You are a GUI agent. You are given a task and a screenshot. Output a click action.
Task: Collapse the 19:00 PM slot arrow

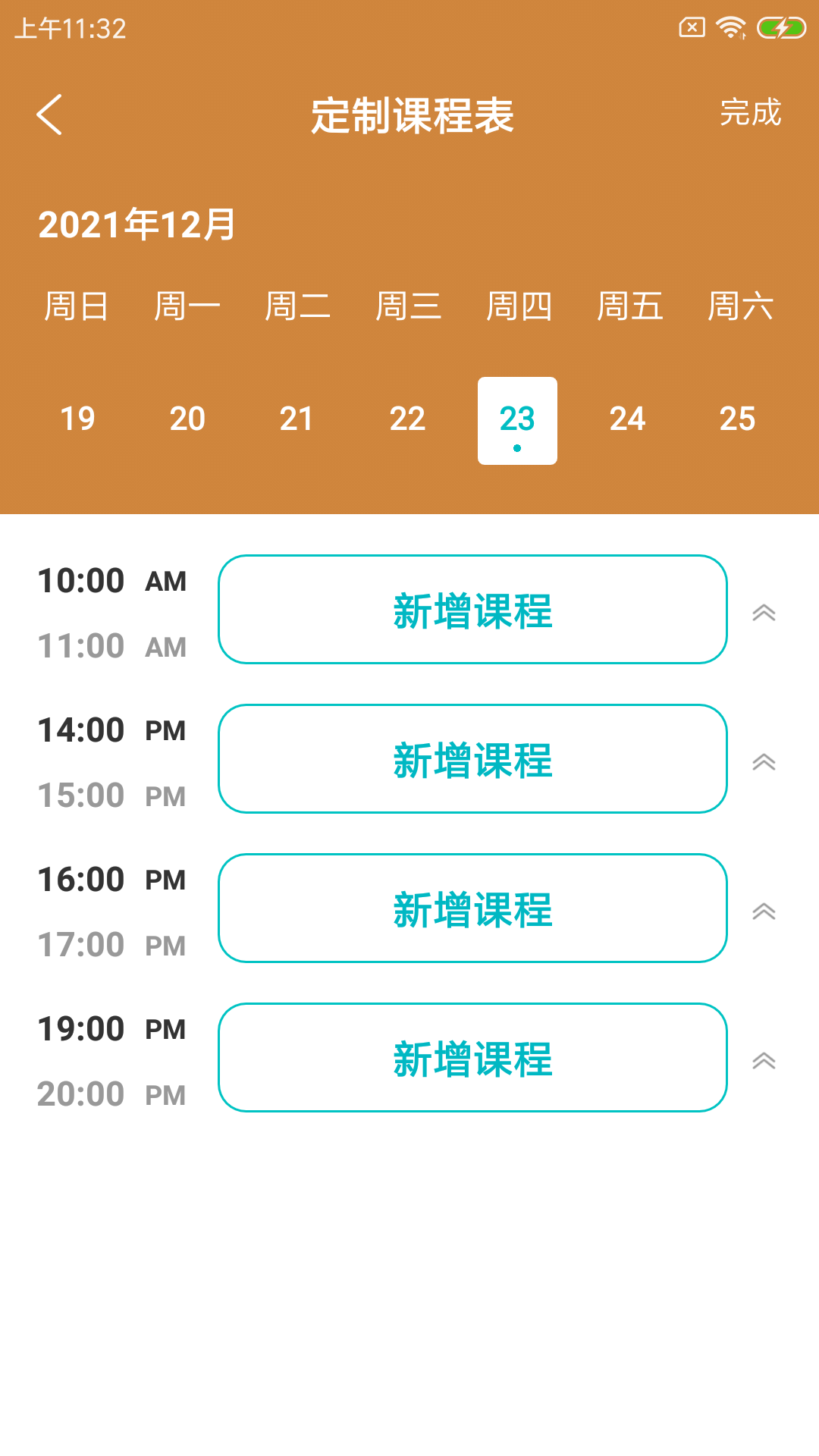pyautogui.click(x=764, y=1061)
